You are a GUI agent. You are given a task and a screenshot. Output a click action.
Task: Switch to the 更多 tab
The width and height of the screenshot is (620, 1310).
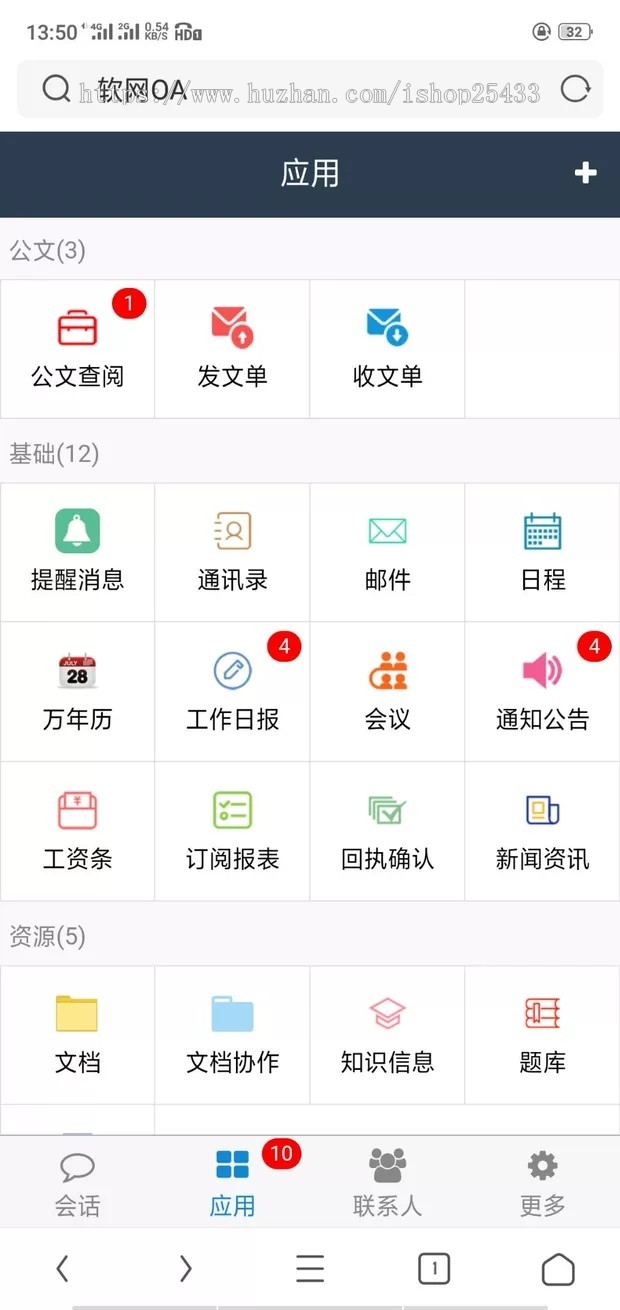[x=542, y=1183]
